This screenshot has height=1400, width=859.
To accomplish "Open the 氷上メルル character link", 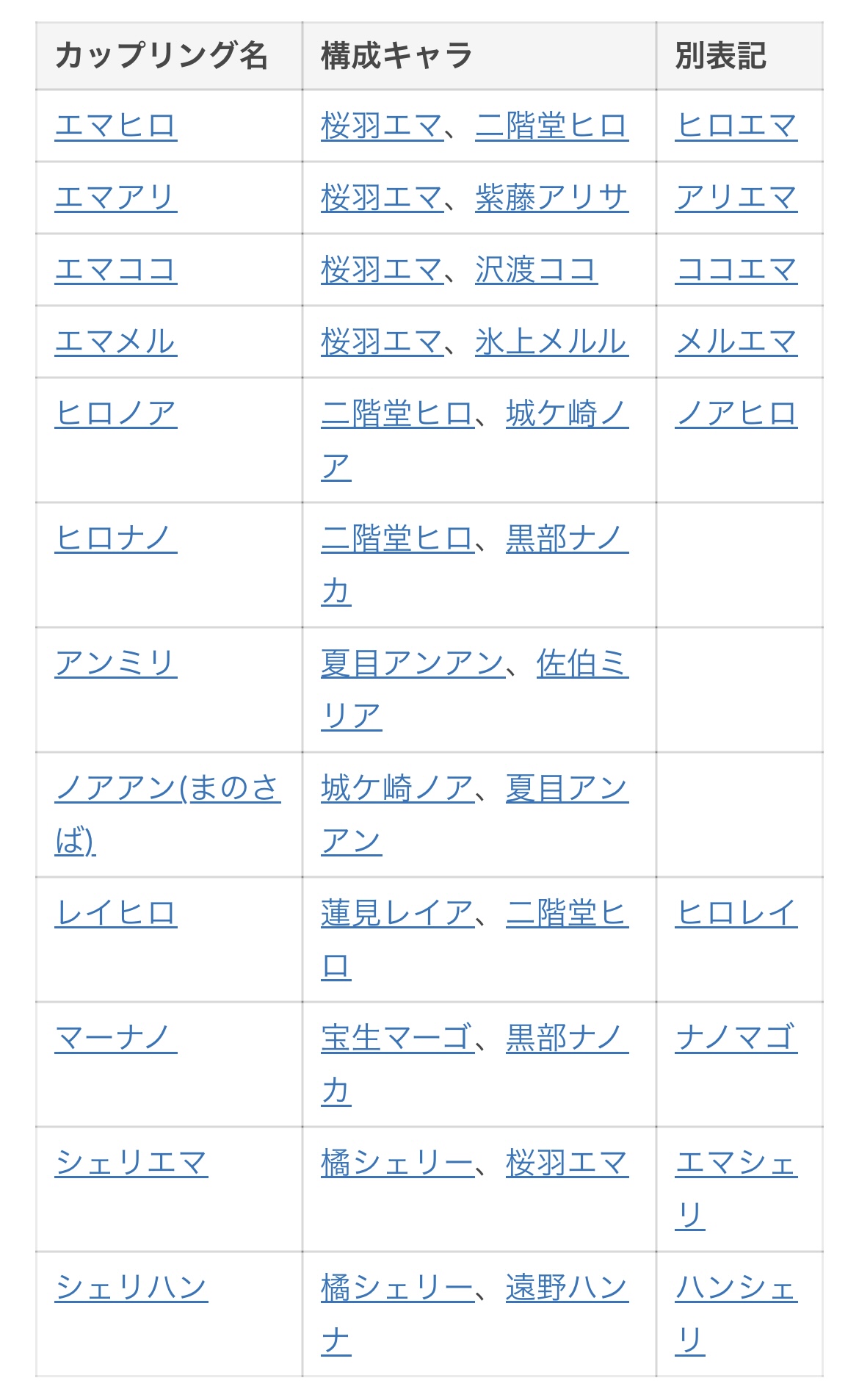I will 551,342.
